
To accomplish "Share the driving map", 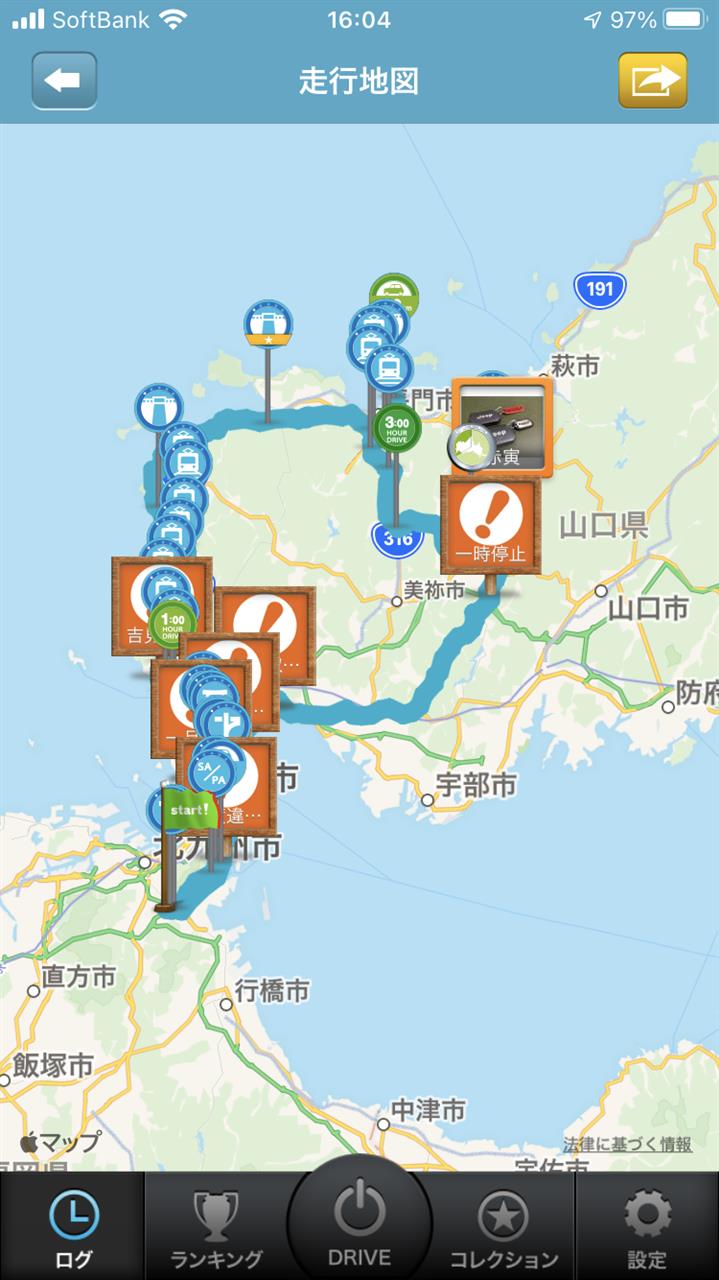I will pos(653,80).
